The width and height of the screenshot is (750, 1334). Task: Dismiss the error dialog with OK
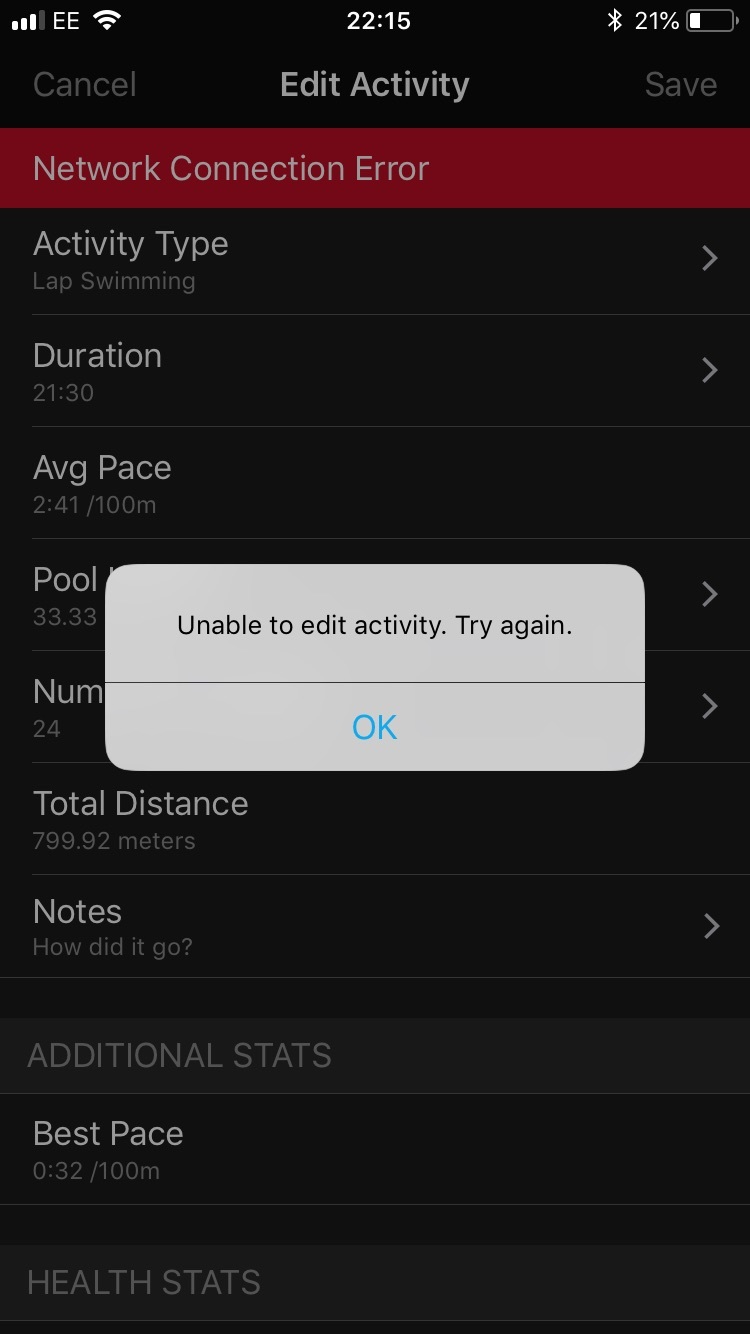tap(375, 727)
